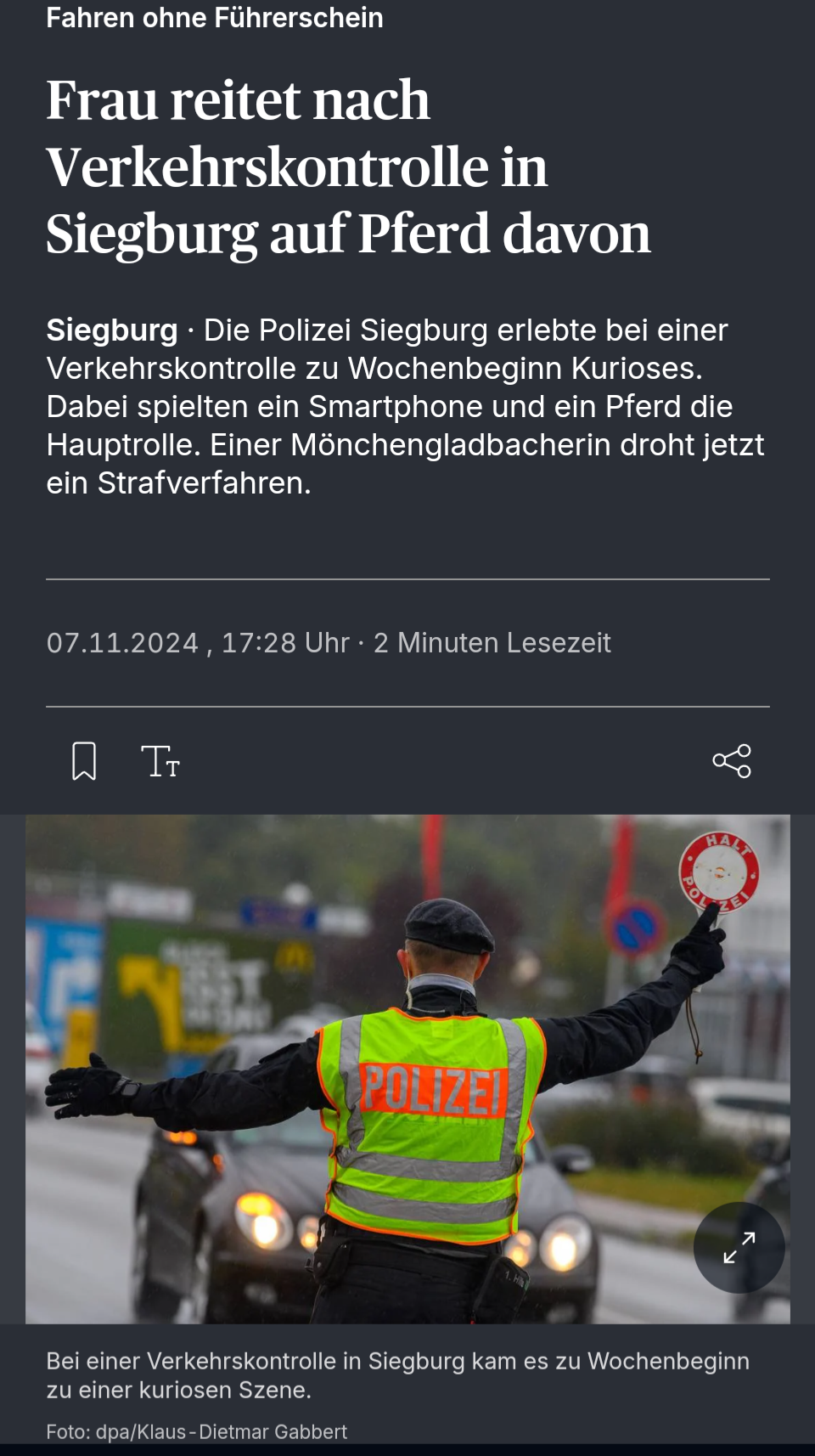Expand the police photo to fullscreen

coord(739,1247)
